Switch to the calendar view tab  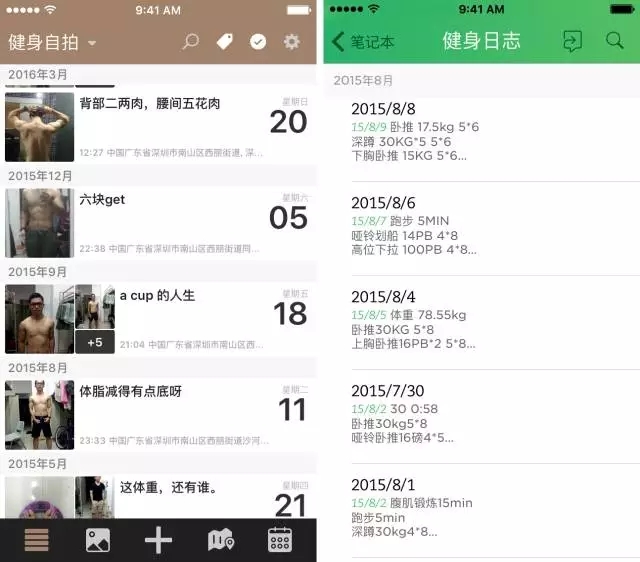280,541
